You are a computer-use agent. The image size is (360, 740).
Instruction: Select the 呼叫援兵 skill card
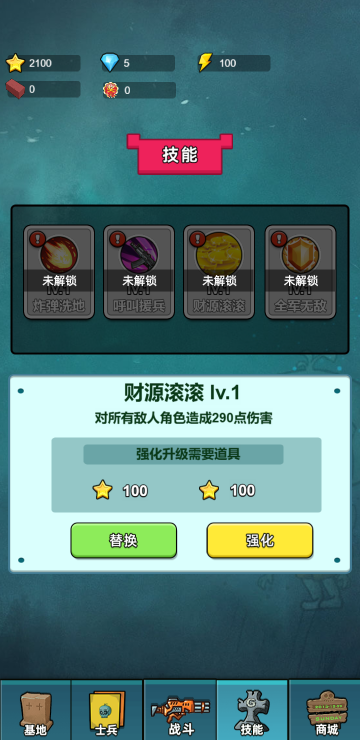pyautogui.click(x=139, y=272)
